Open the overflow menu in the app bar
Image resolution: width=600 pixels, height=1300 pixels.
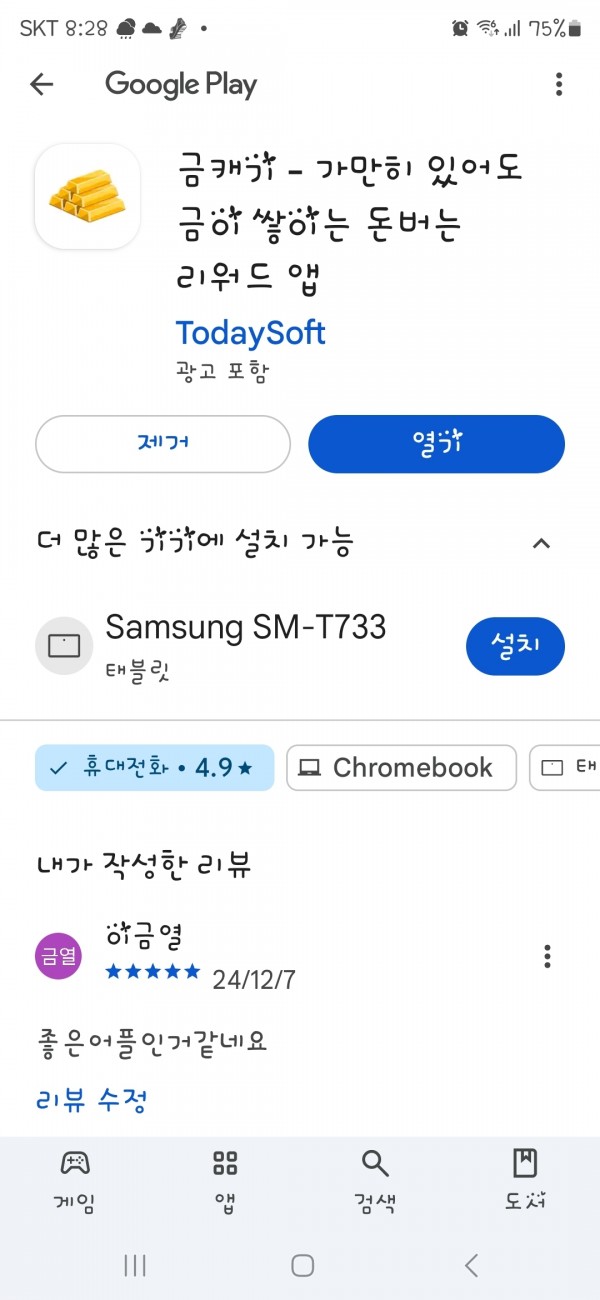558,85
